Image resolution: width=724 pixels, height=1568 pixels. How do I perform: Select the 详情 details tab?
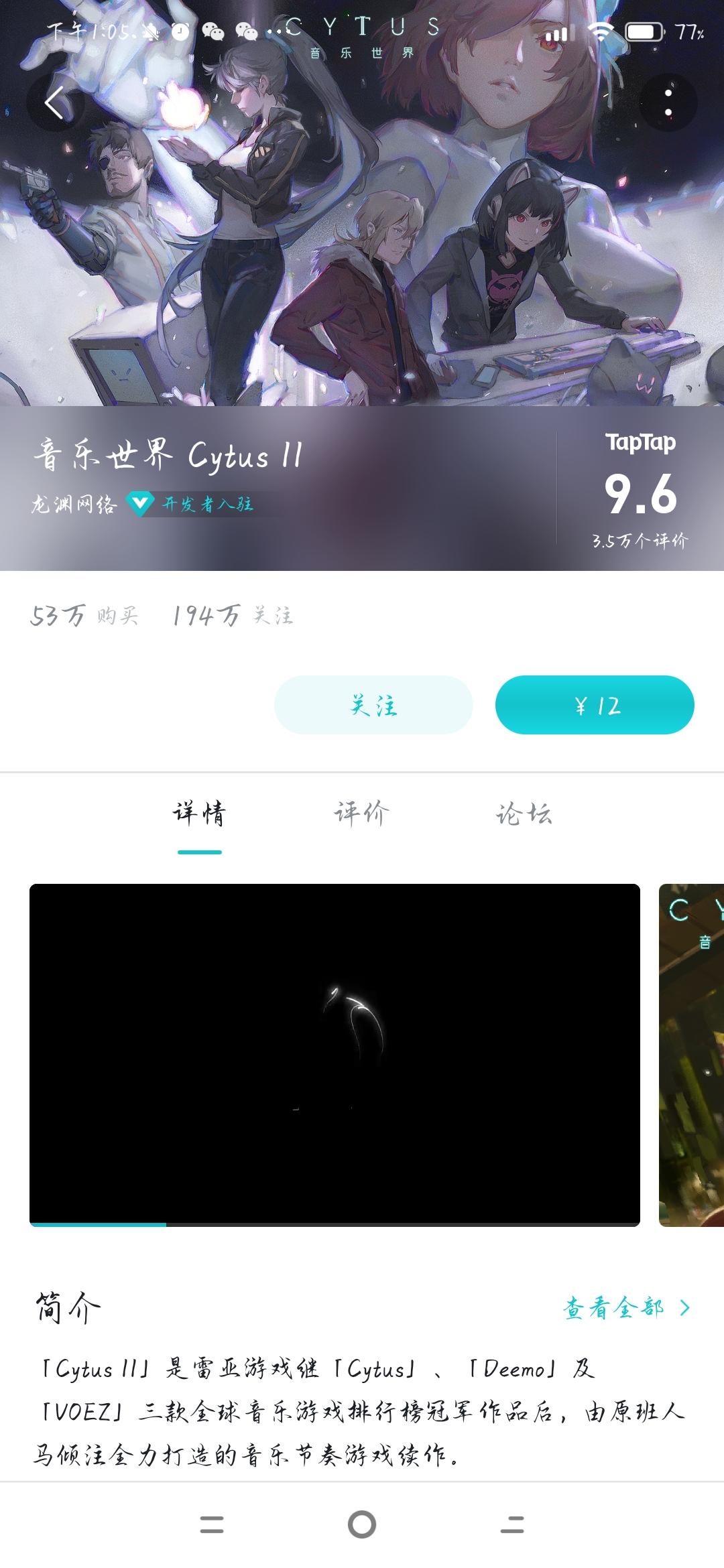[198, 814]
